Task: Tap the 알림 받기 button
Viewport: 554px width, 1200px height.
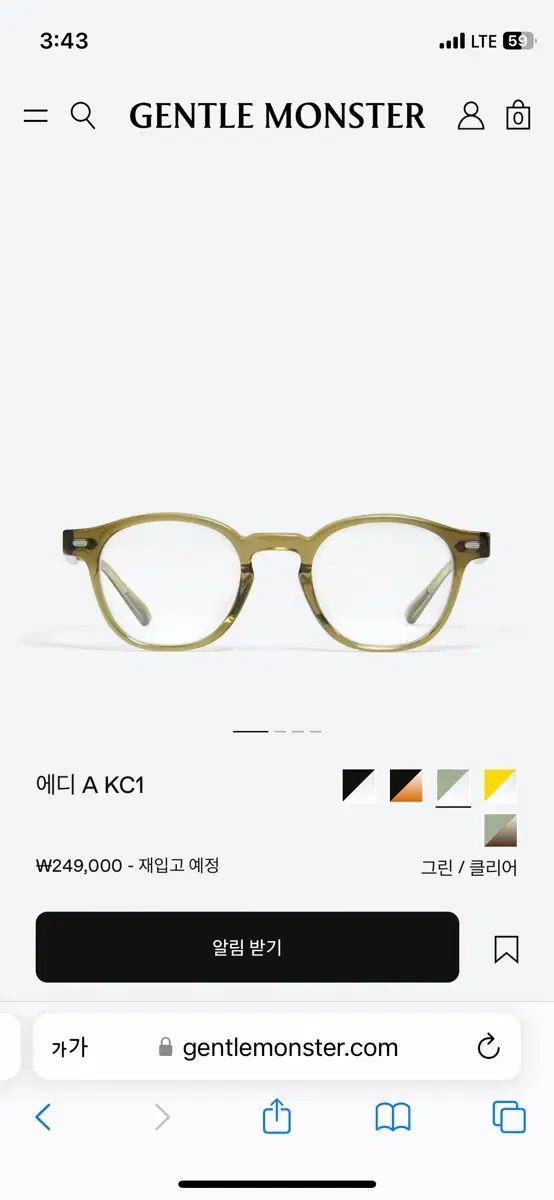Action: 247,947
